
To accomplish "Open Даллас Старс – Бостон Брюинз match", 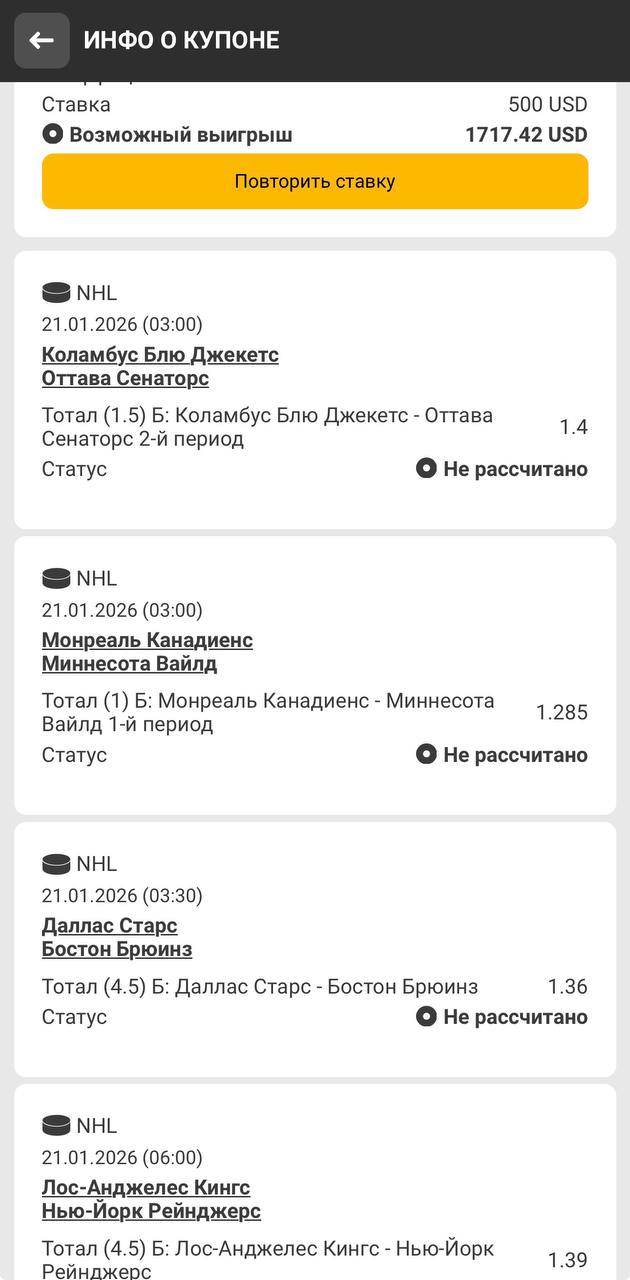I will coord(116,937).
